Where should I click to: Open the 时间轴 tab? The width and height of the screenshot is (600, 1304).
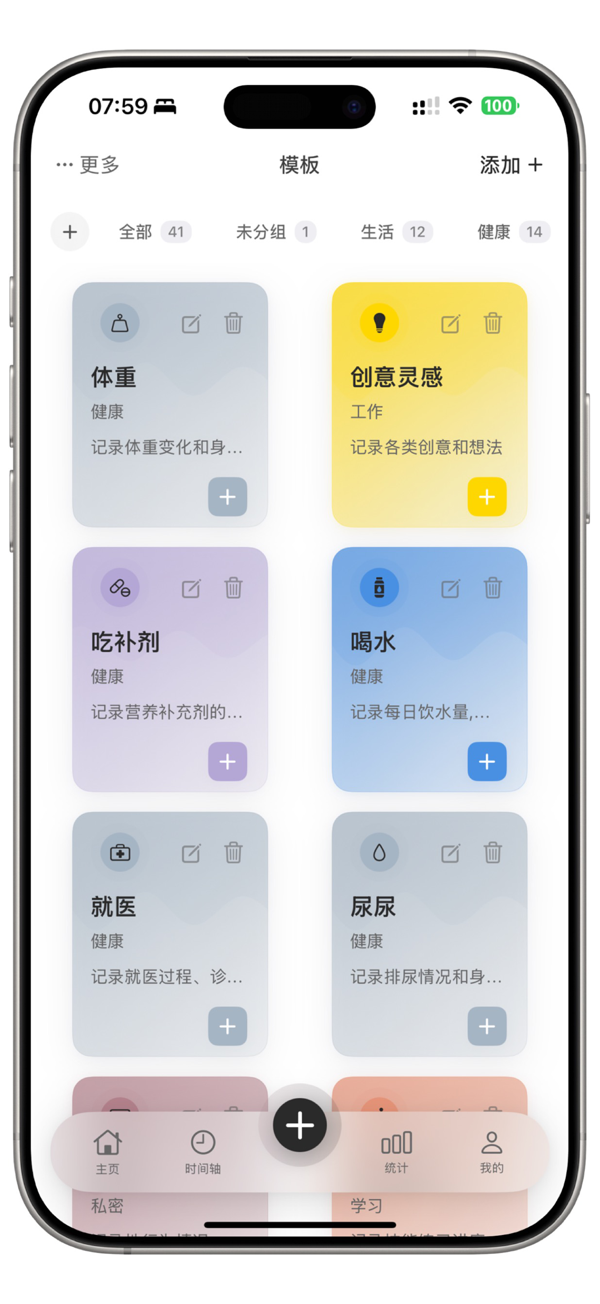(x=203, y=1151)
